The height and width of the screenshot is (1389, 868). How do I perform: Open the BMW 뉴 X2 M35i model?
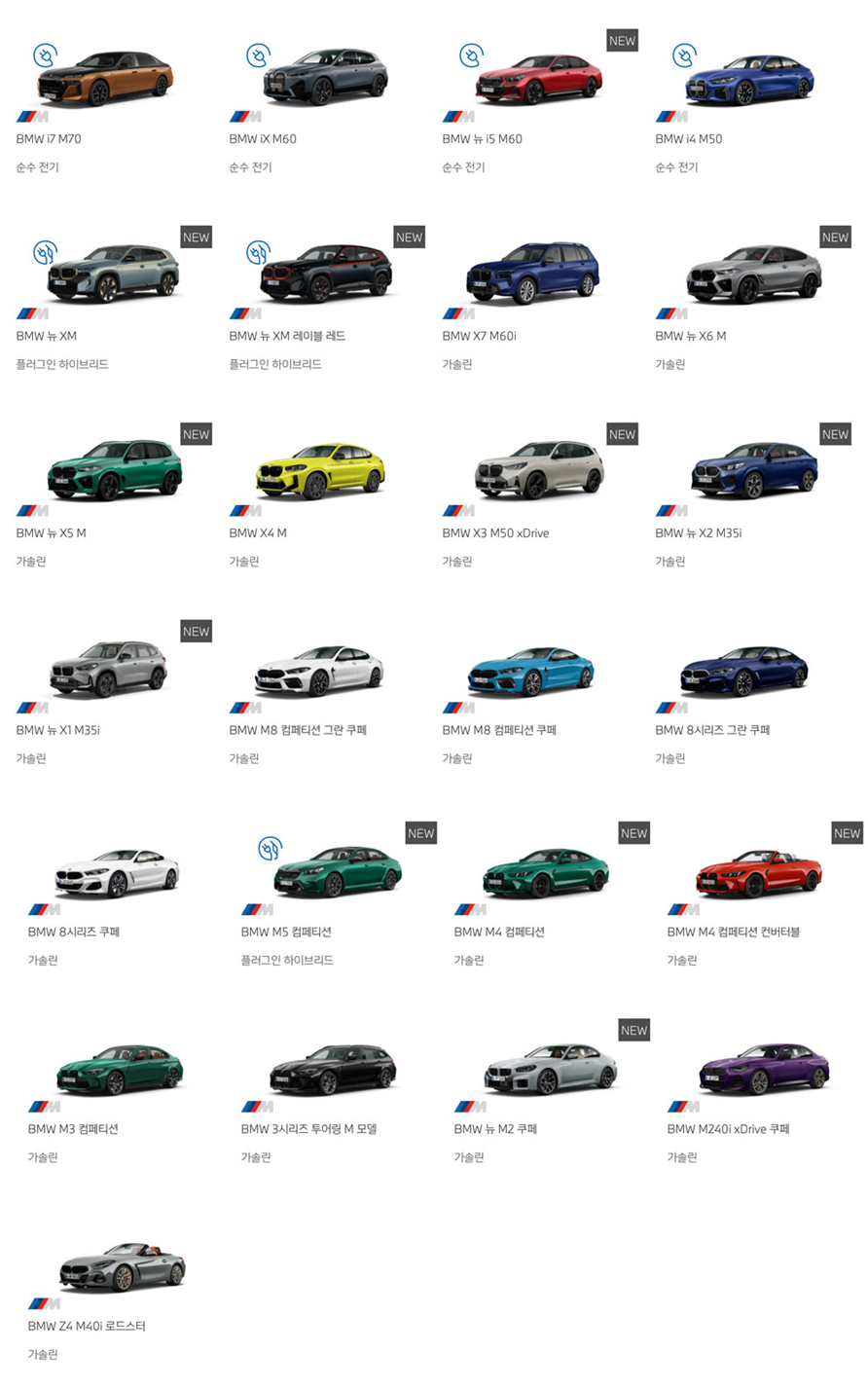(x=753, y=471)
